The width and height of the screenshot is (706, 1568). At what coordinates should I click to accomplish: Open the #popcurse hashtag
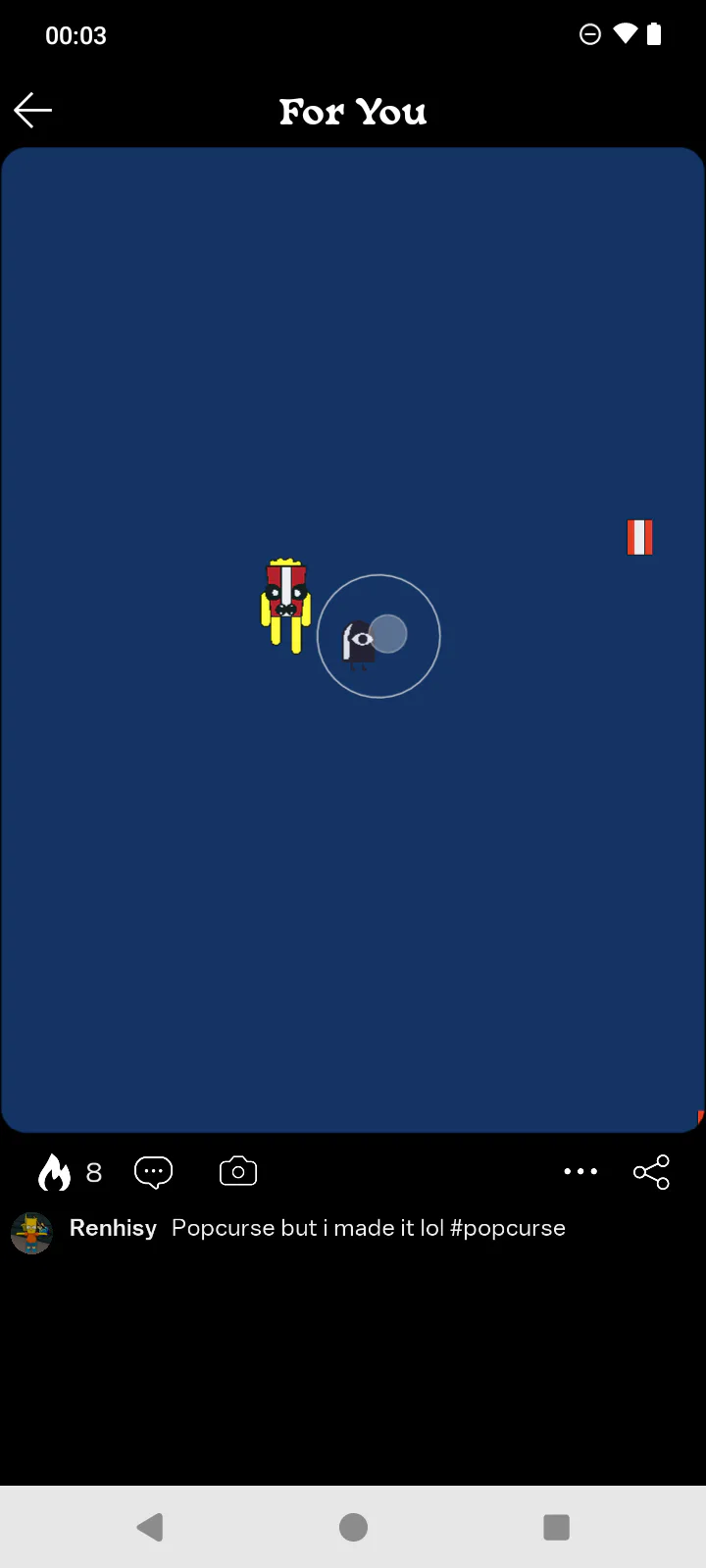pyautogui.click(x=508, y=1228)
